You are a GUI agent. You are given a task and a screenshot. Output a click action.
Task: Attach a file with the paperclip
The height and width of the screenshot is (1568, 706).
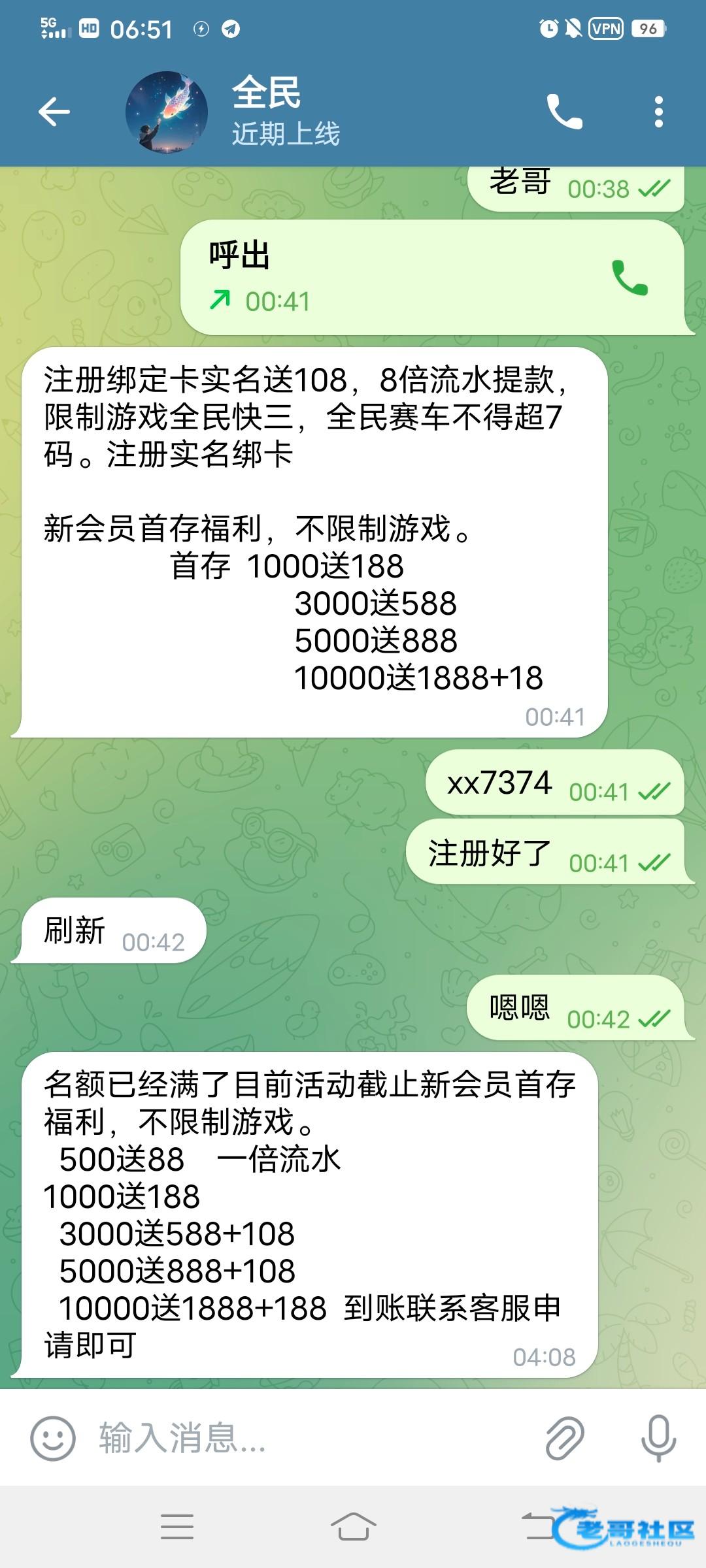click(x=564, y=1438)
